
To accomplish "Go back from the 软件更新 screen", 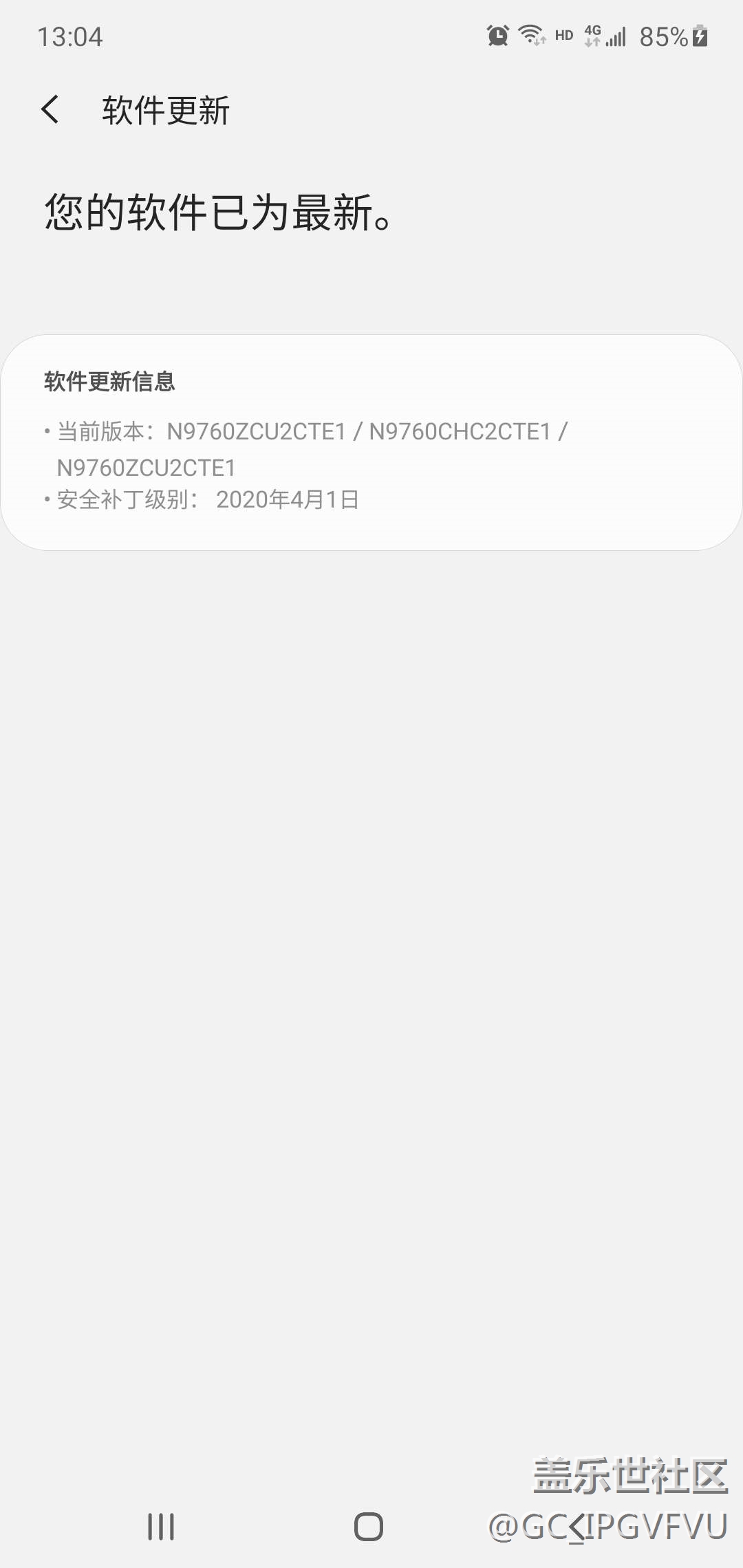I will click(x=50, y=110).
